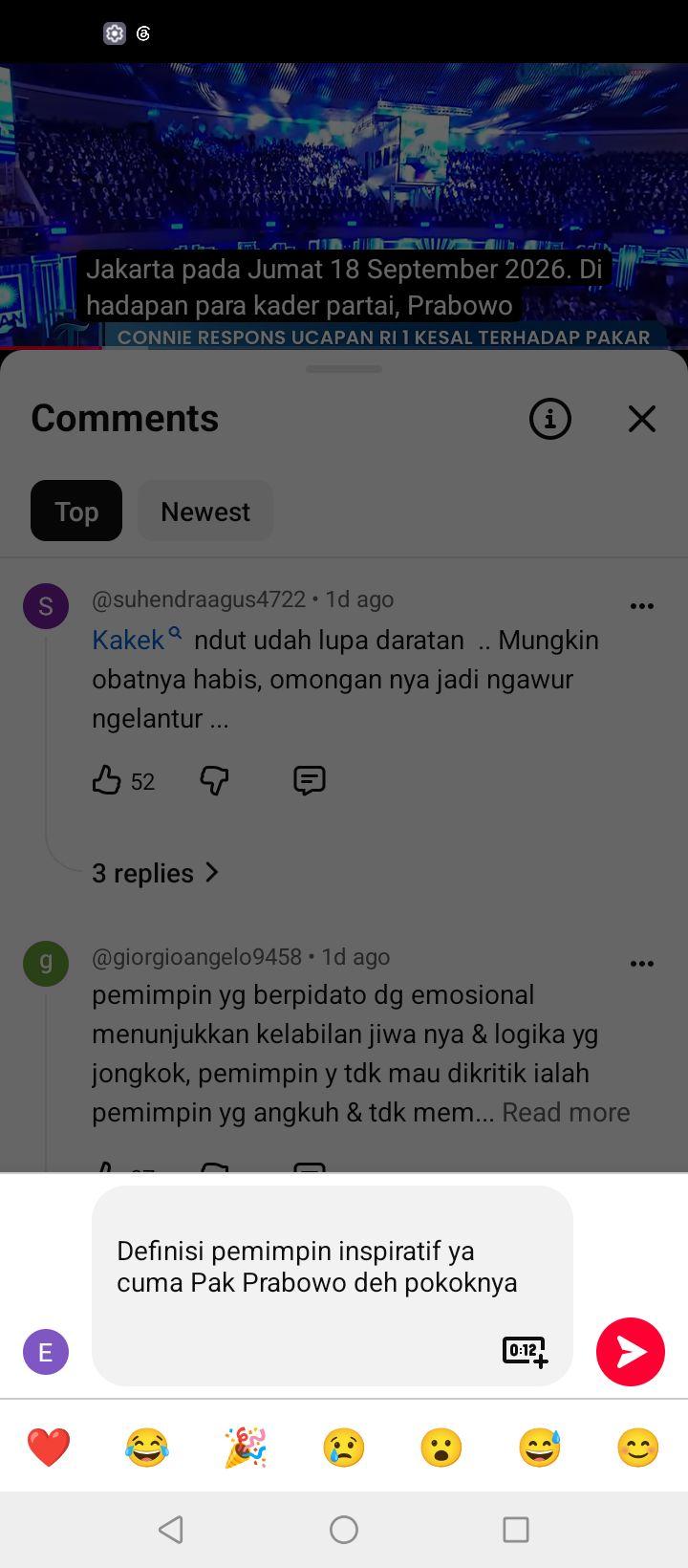Screen dimensions: 688x1568
Task: Like the comment by @suhendraagus4722
Action: pos(107,780)
